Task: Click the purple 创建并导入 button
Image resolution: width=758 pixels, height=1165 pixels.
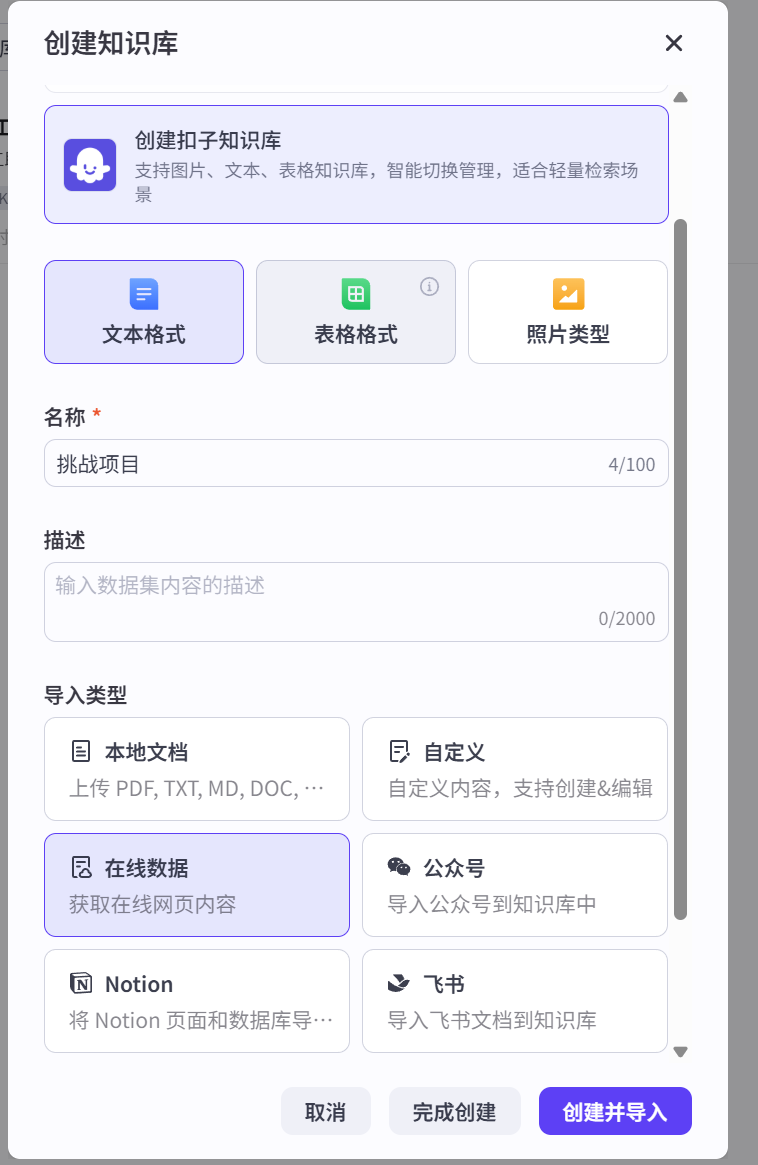Action: pyautogui.click(x=615, y=1111)
